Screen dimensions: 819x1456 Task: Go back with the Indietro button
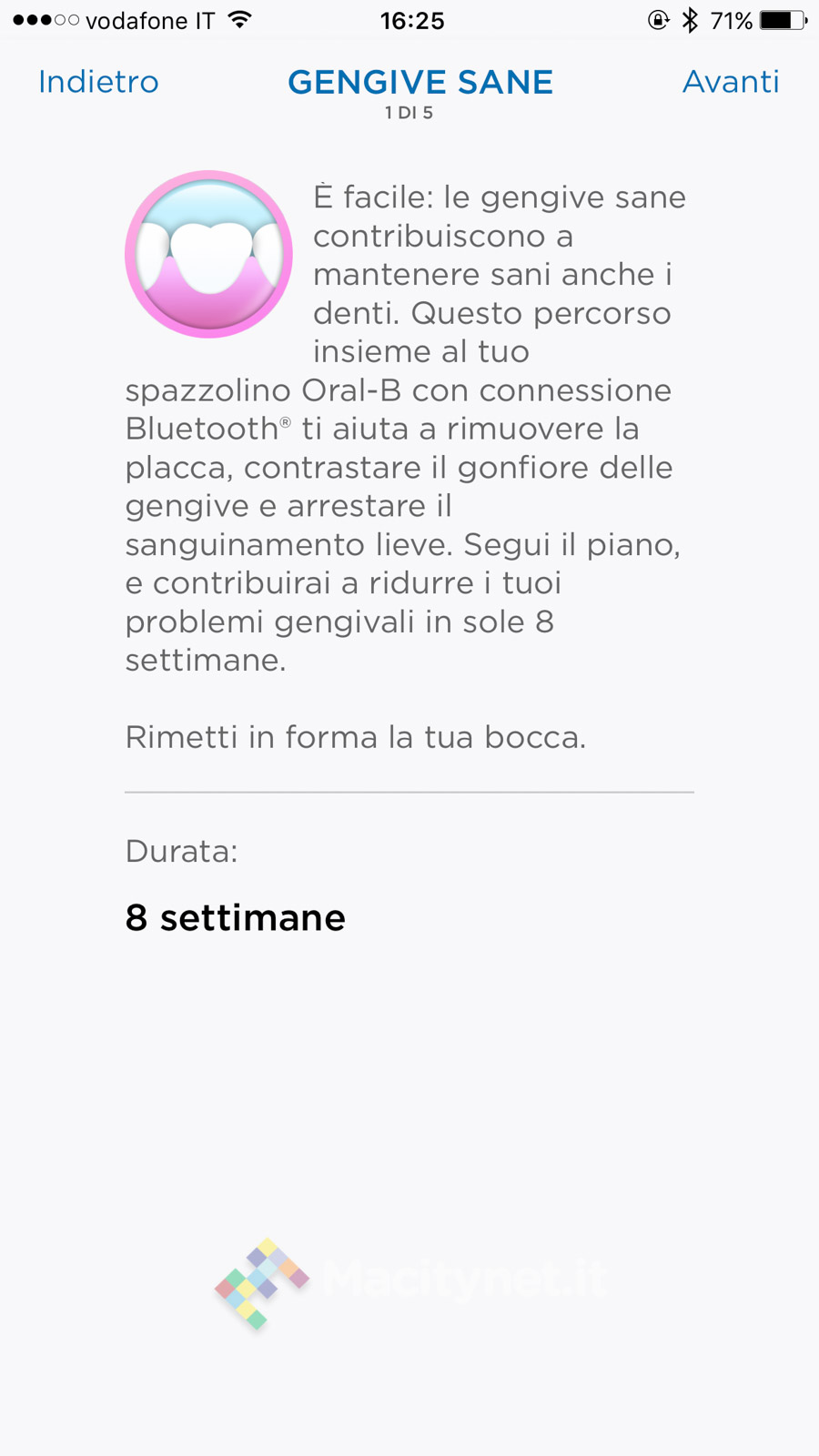point(98,82)
